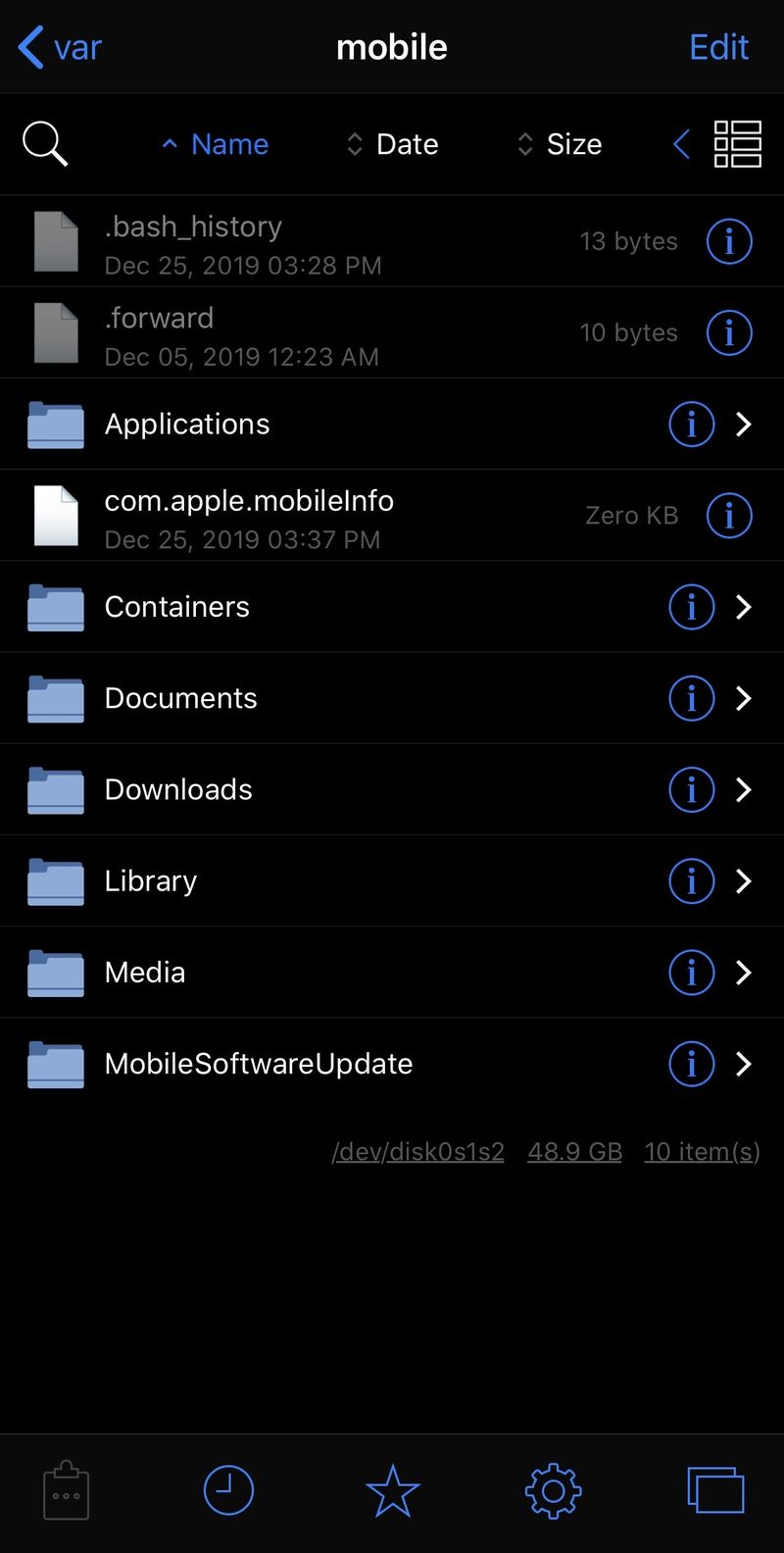
Task: Sort files by Date
Action: coord(392,144)
